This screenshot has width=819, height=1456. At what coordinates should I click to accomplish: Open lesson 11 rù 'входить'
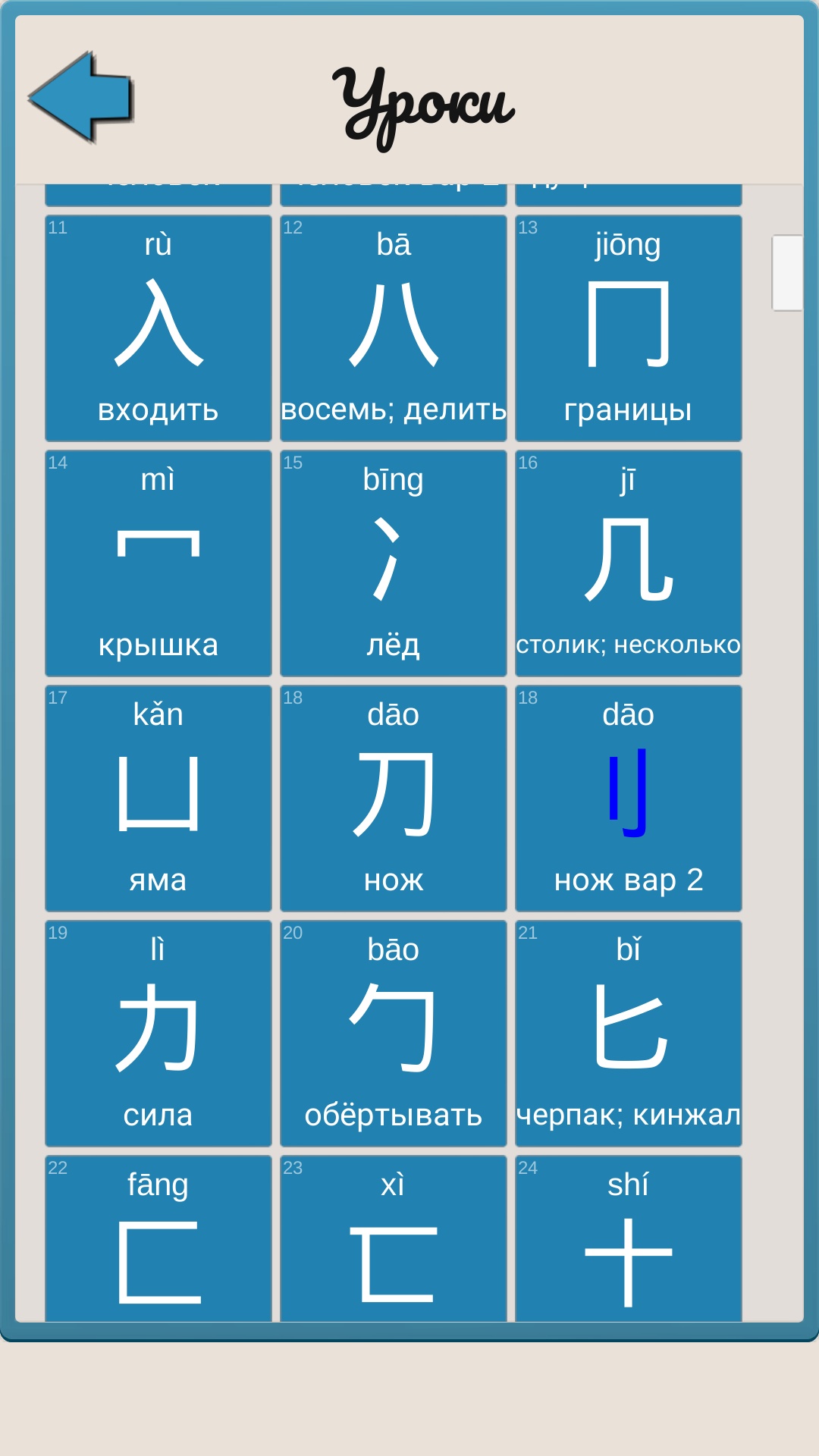click(158, 328)
